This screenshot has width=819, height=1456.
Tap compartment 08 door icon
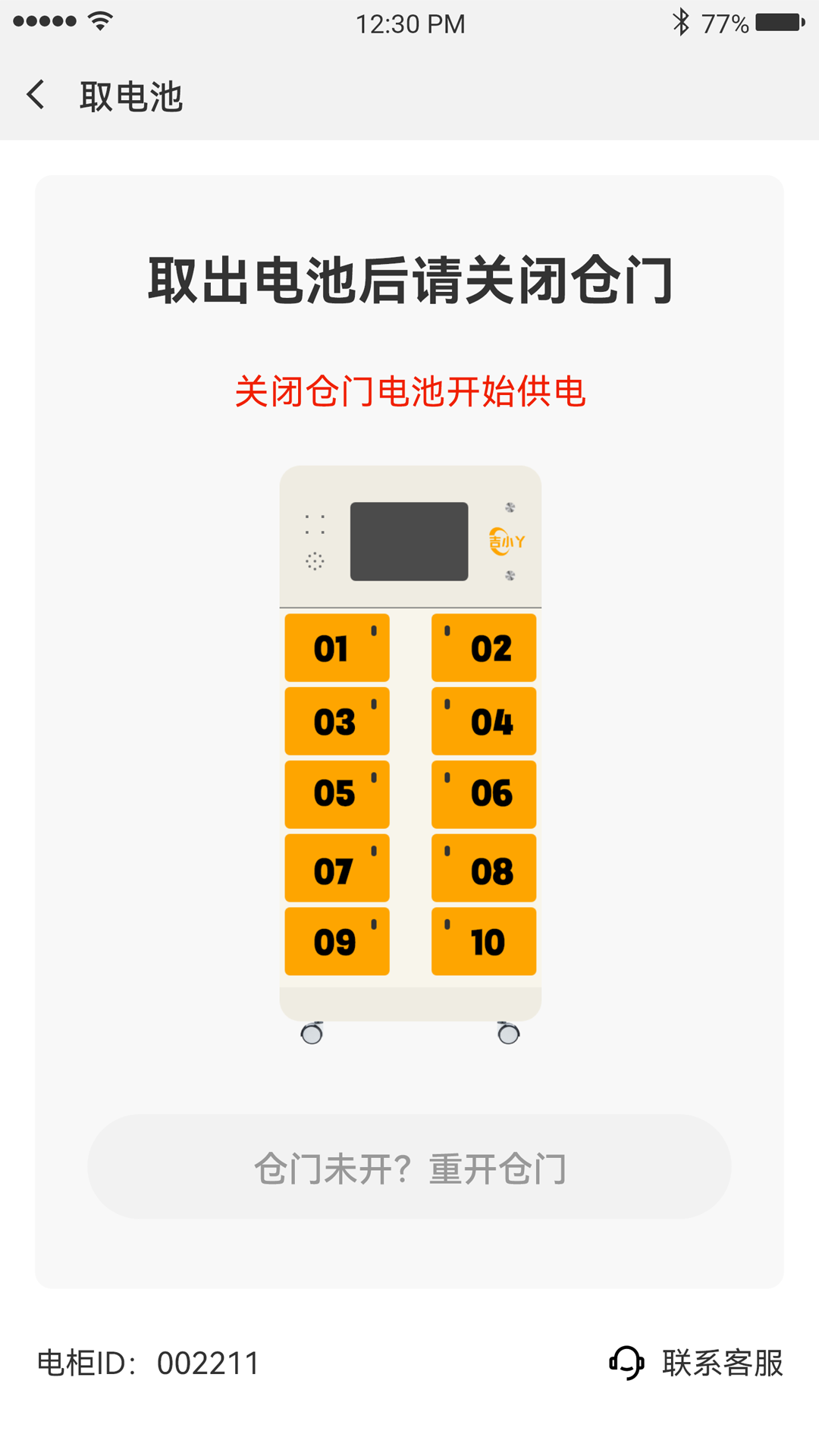[x=483, y=868]
